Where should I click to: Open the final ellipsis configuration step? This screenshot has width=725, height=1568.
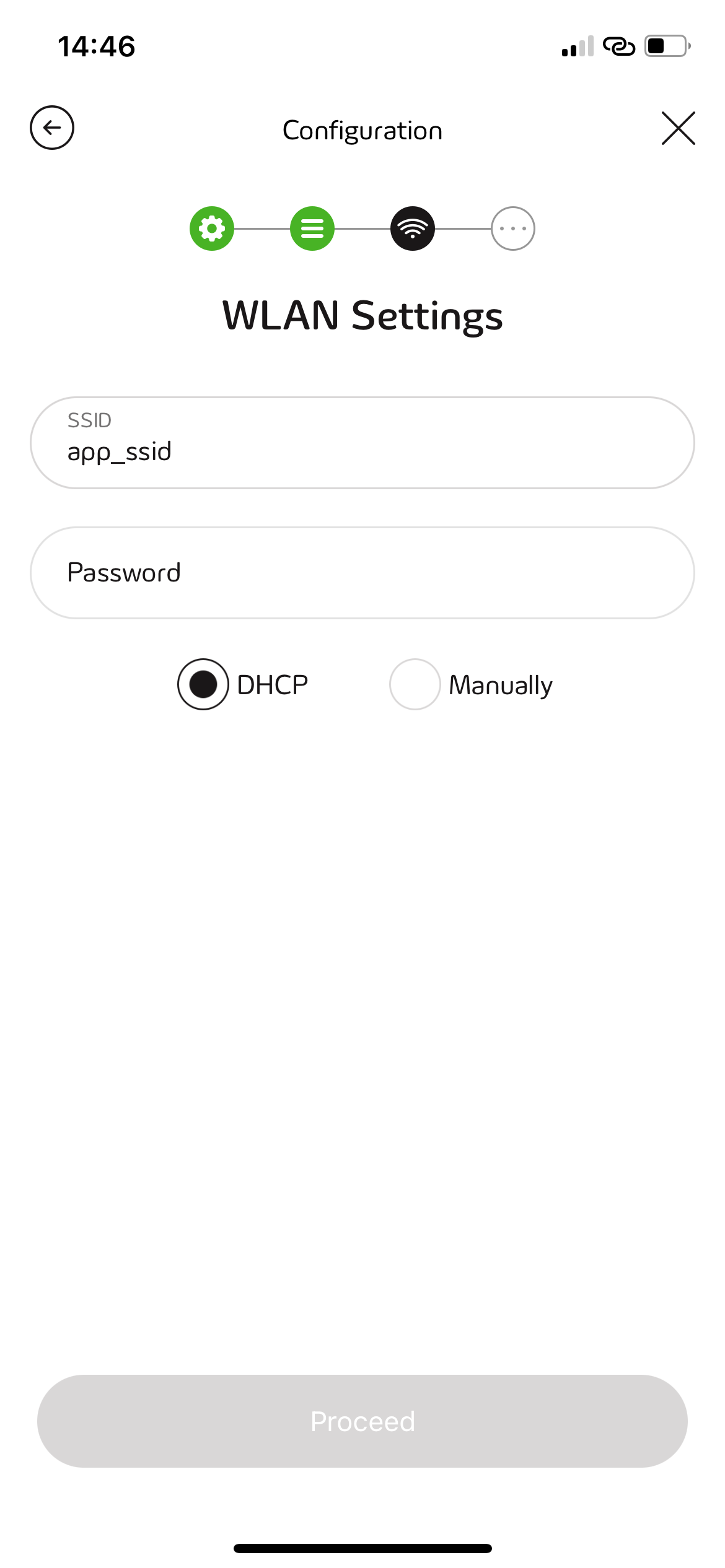click(512, 229)
